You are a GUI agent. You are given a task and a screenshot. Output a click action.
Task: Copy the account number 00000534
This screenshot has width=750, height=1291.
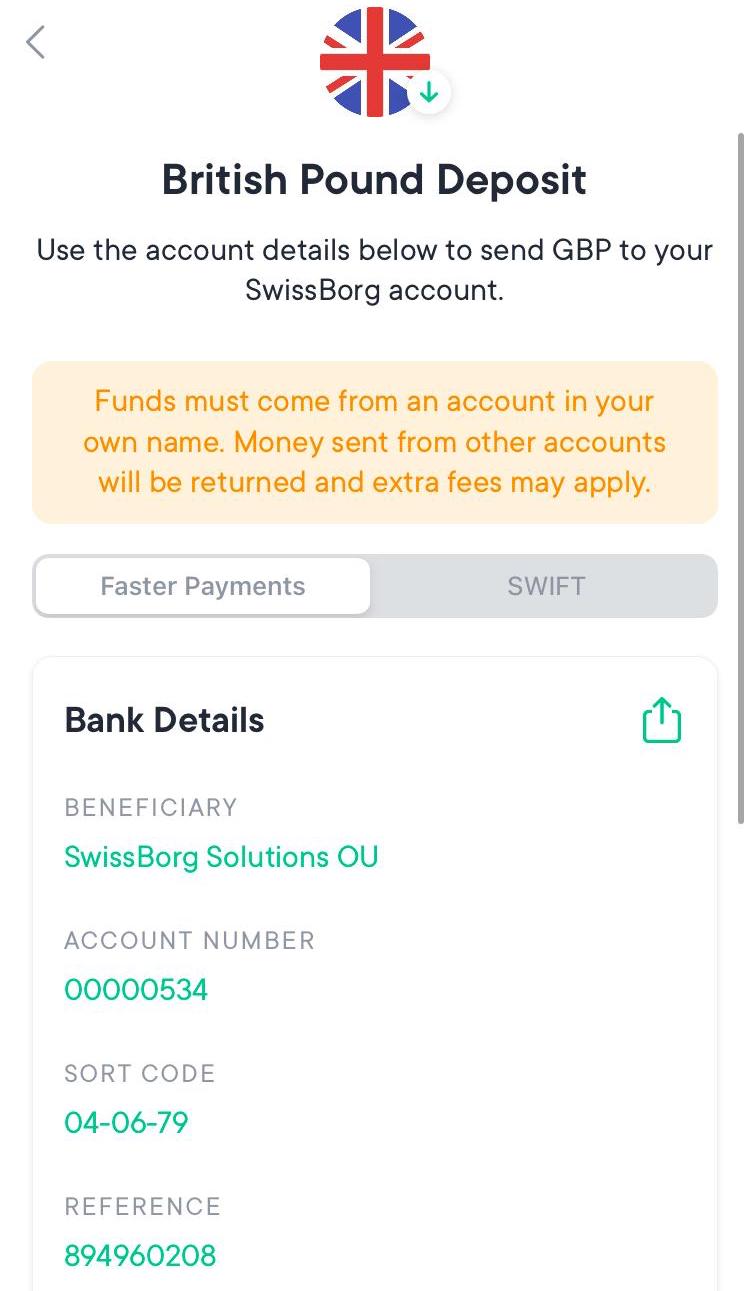136,990
